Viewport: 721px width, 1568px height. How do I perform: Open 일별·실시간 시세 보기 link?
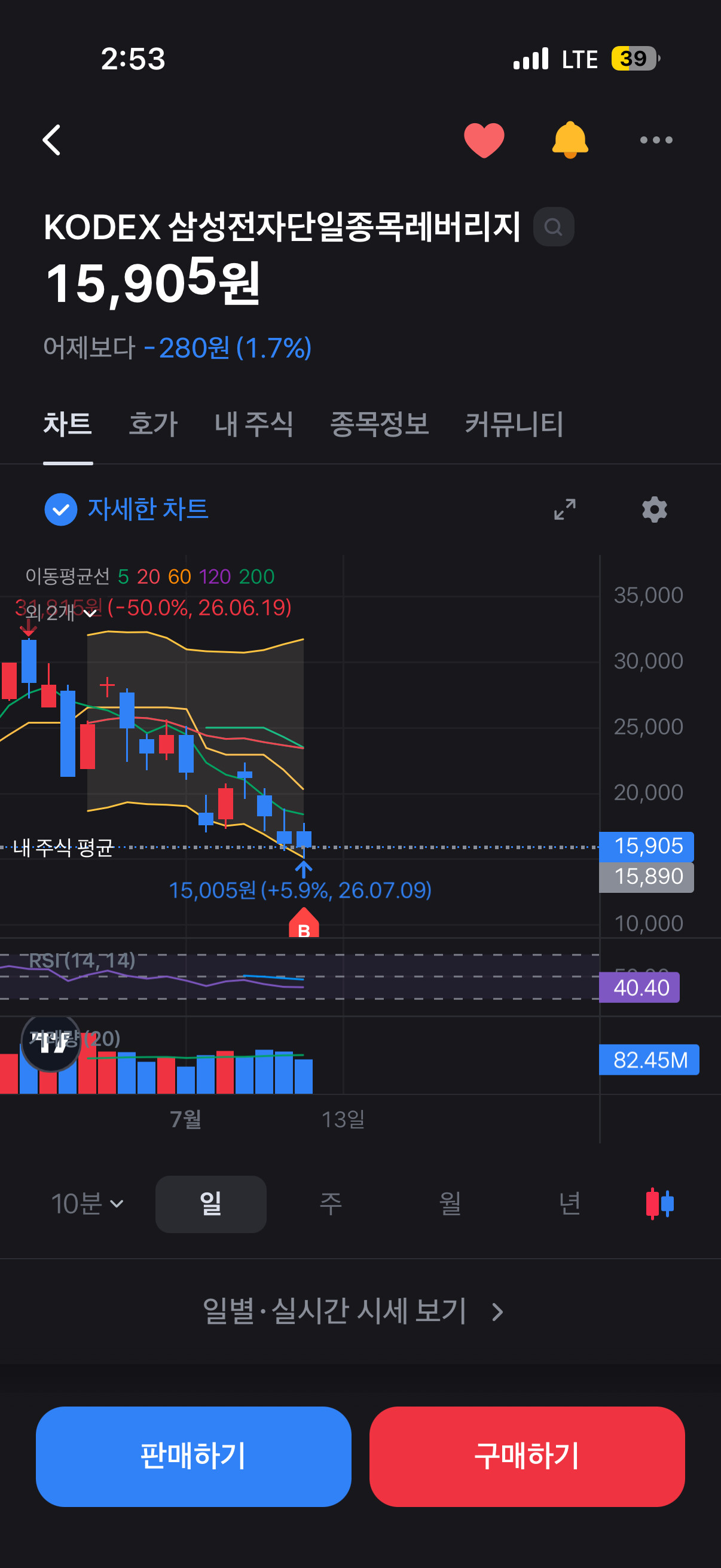[x=353, y=1311]
